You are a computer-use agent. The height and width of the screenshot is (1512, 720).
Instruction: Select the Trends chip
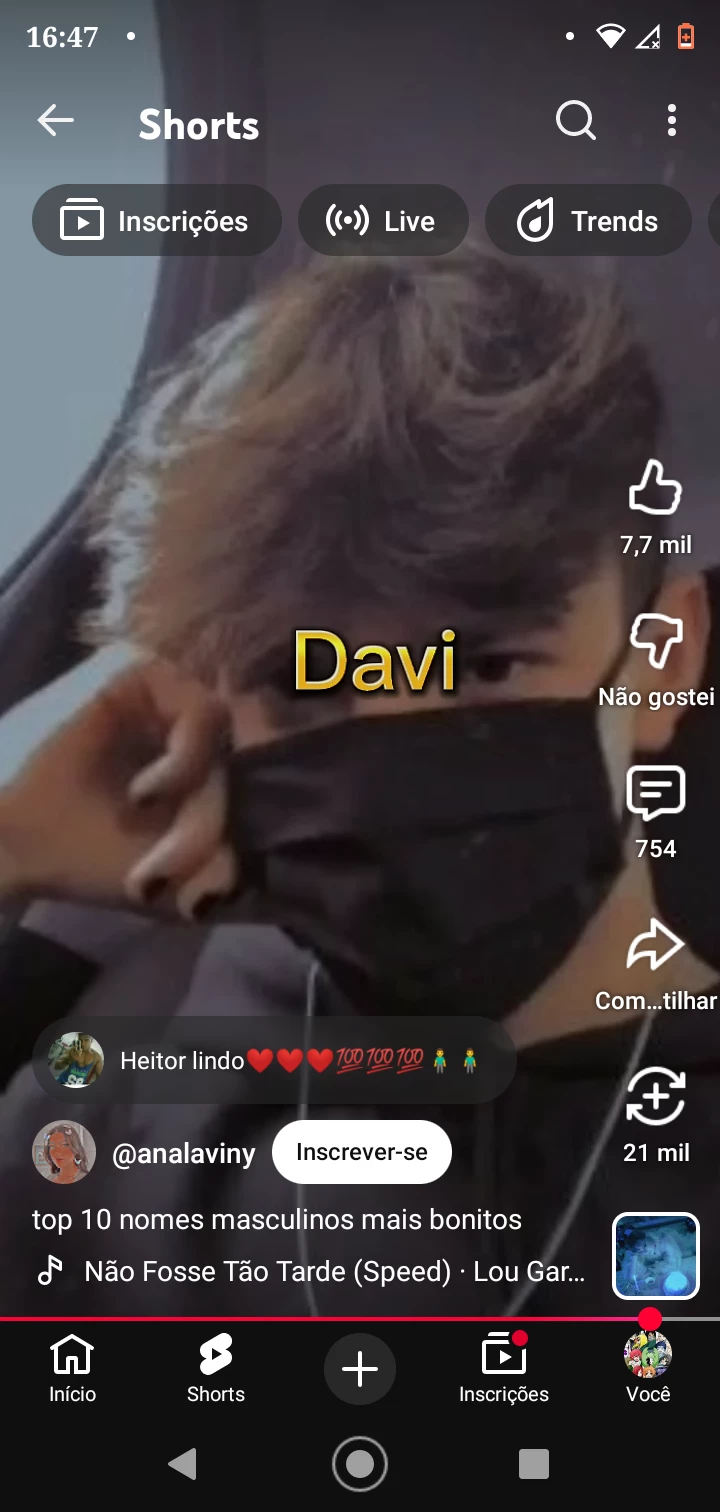[588, 221]
